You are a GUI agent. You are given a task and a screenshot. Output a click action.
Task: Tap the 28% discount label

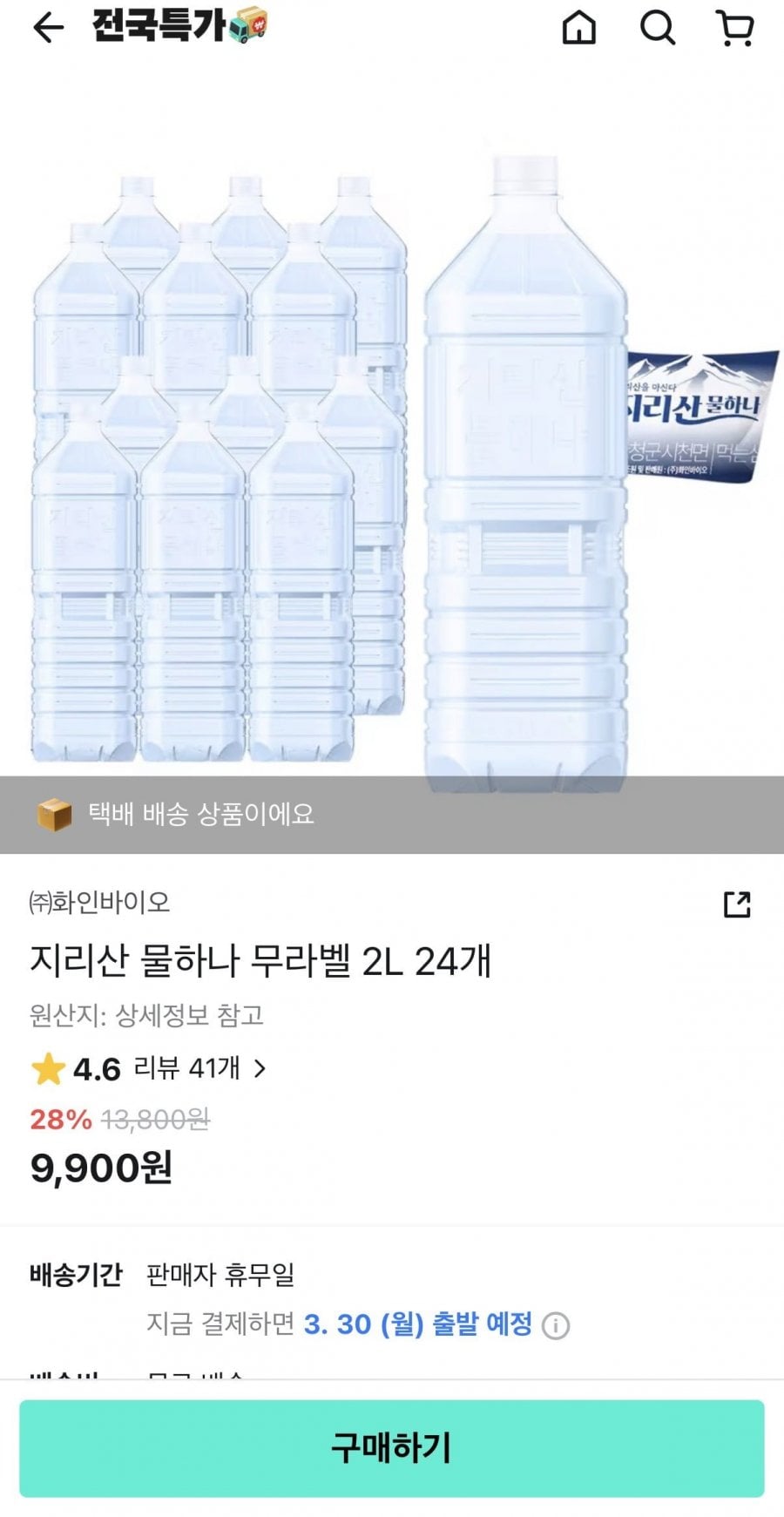(59, 1121)
